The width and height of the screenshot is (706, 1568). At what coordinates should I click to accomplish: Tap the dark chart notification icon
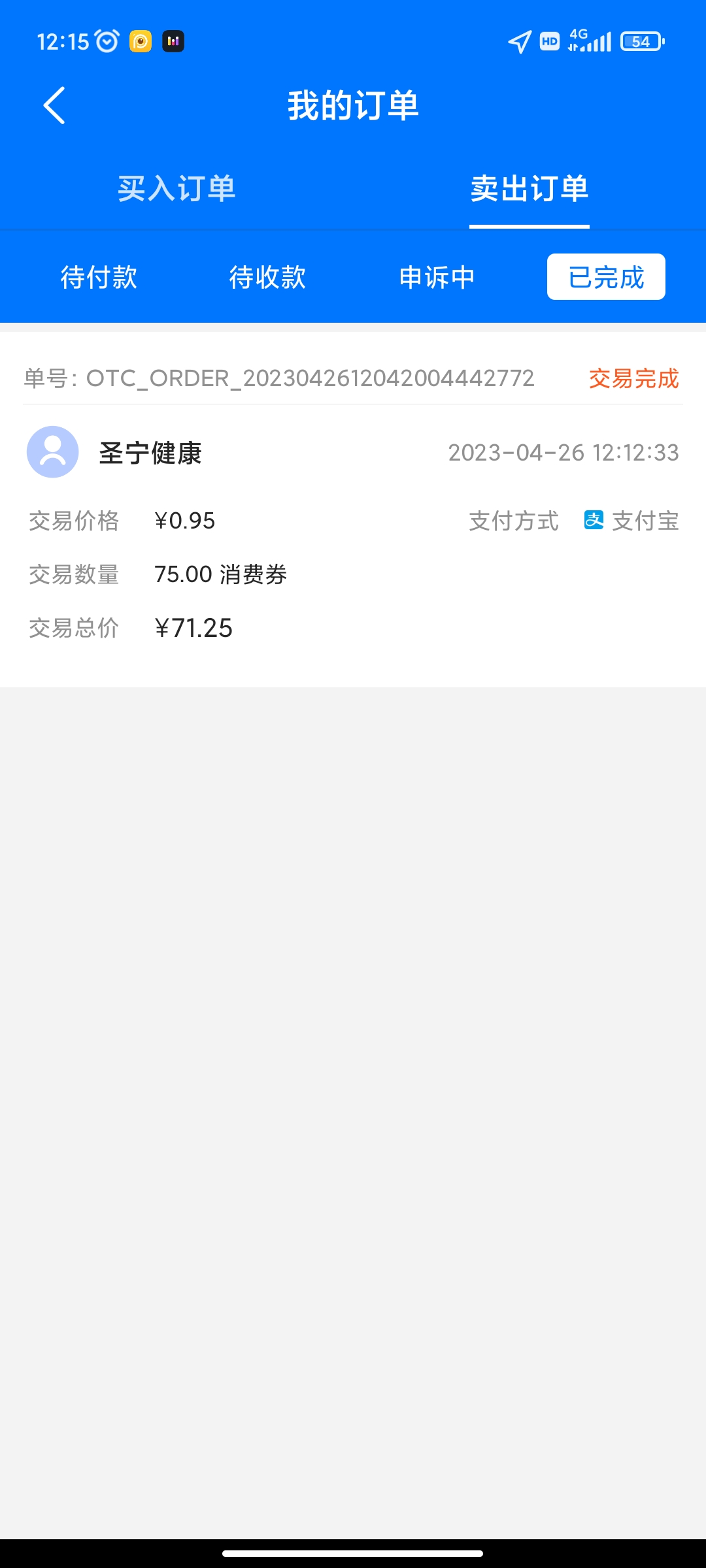point(173,42)
